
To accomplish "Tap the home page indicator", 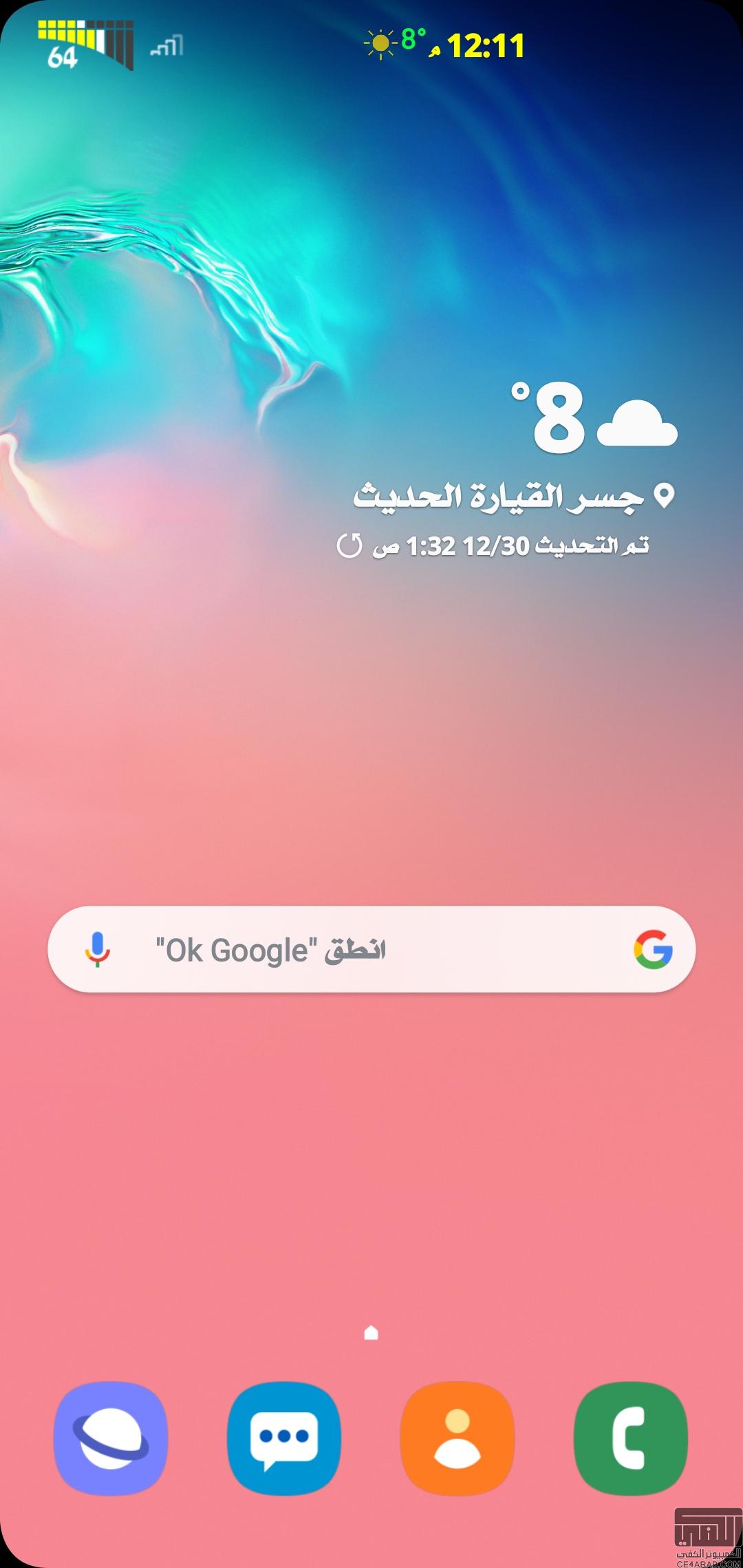I will (x=371, y=1333).
